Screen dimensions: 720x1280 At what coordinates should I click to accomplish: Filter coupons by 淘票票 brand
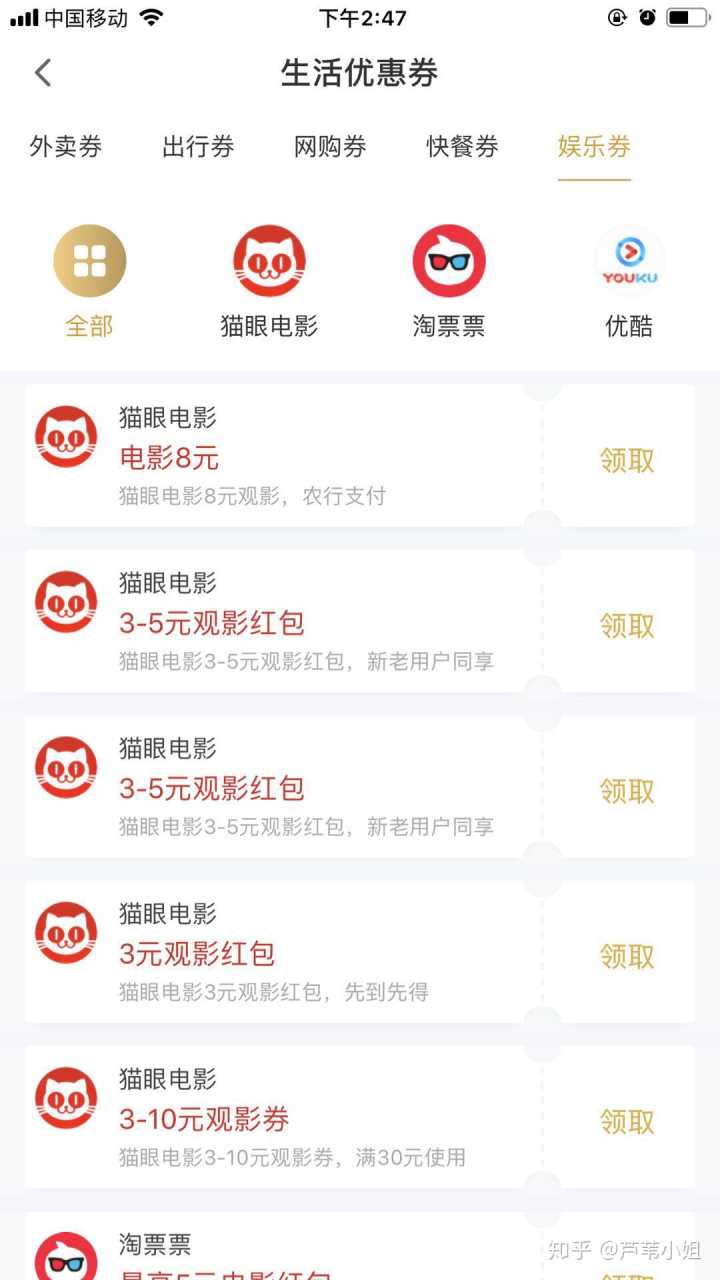point(449,262)
